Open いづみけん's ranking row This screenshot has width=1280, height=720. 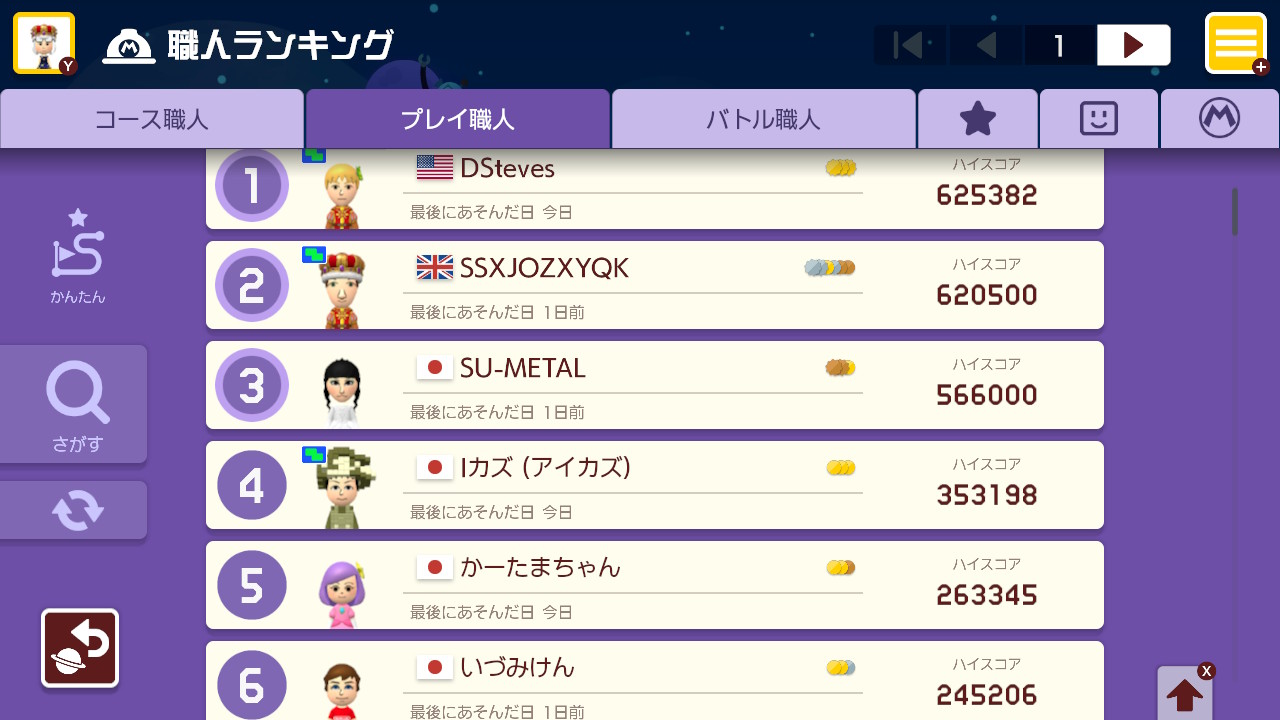(654, 682)
